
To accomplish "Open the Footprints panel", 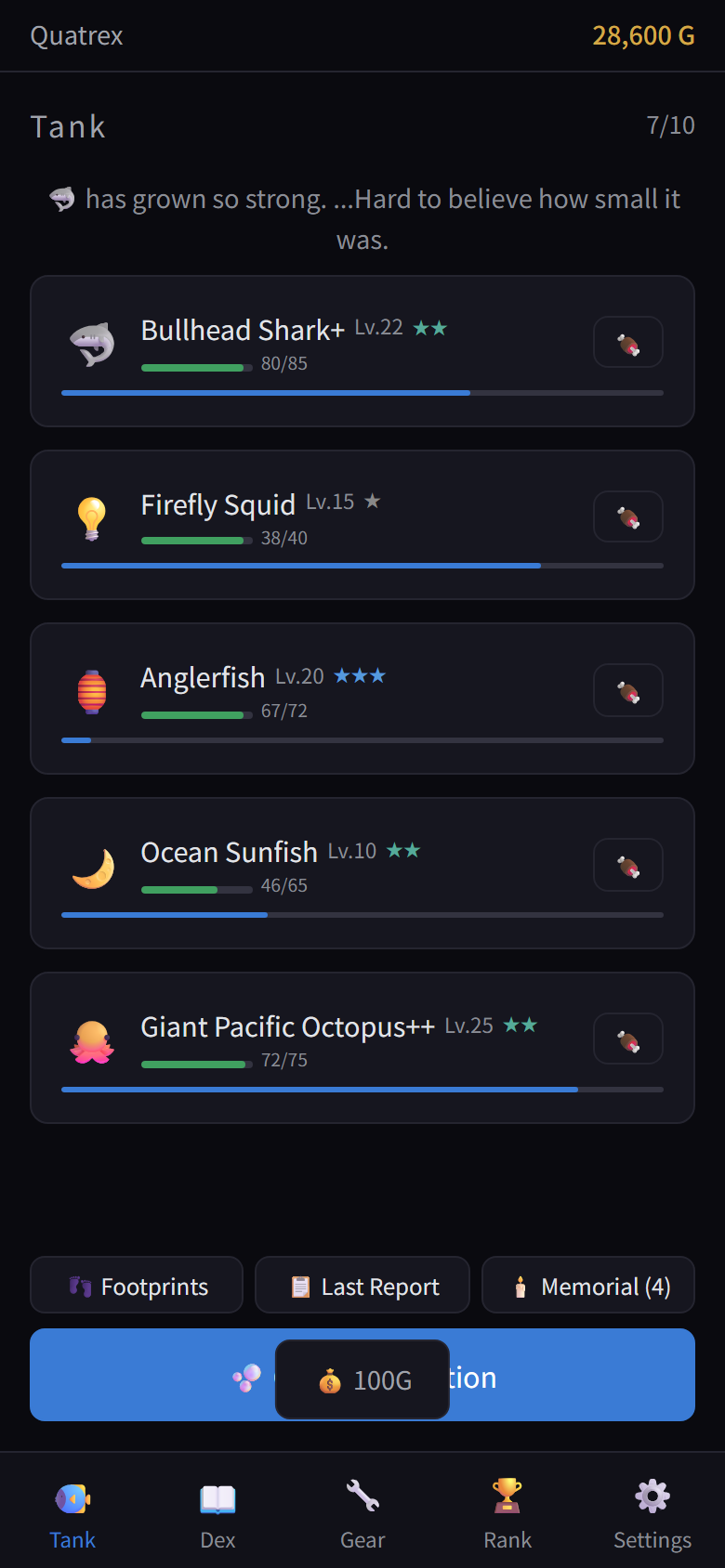I will [136, 1285].
